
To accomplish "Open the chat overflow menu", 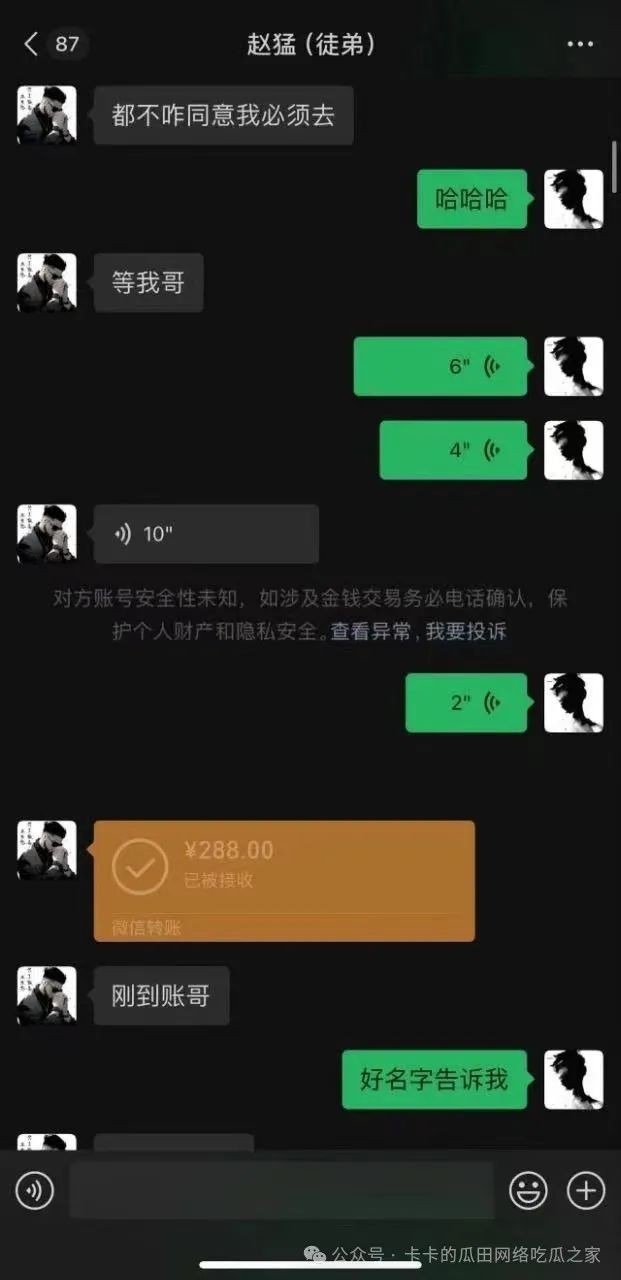I will tap(580, 44).
